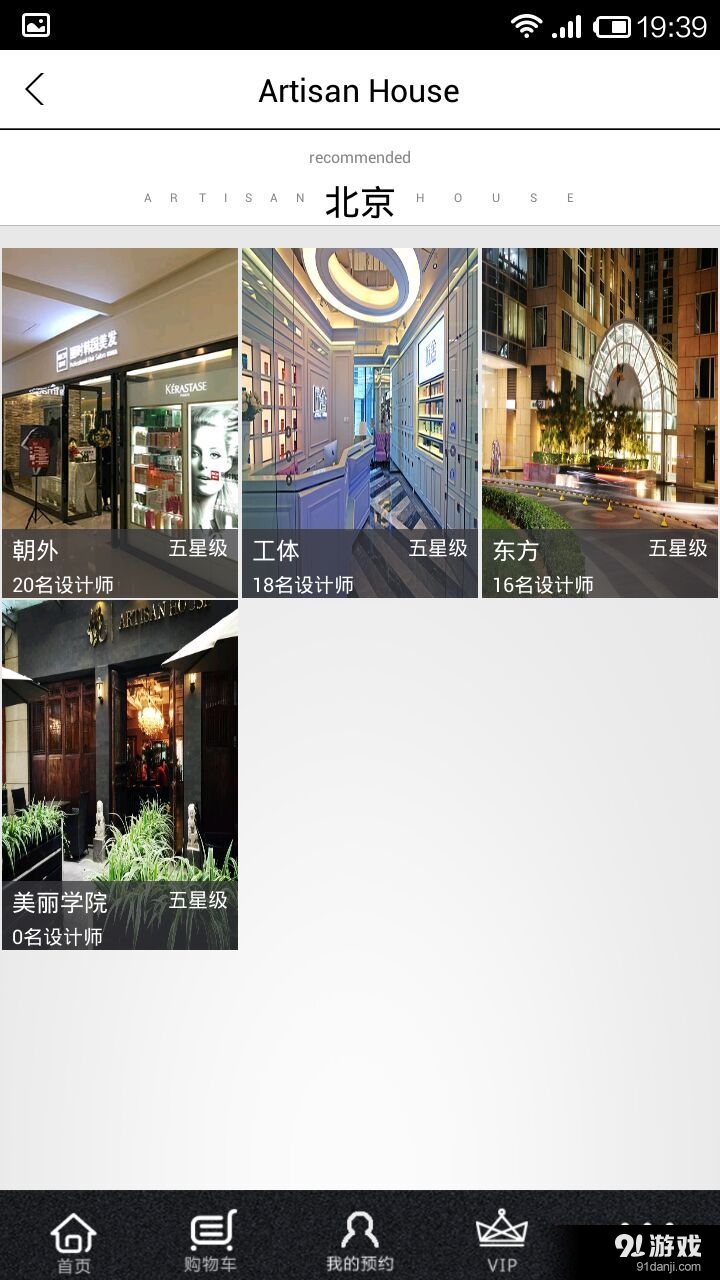Tap the recommended header label
Image resolution: width=720 pixels, height=1280 pixels.
(359, 157)
